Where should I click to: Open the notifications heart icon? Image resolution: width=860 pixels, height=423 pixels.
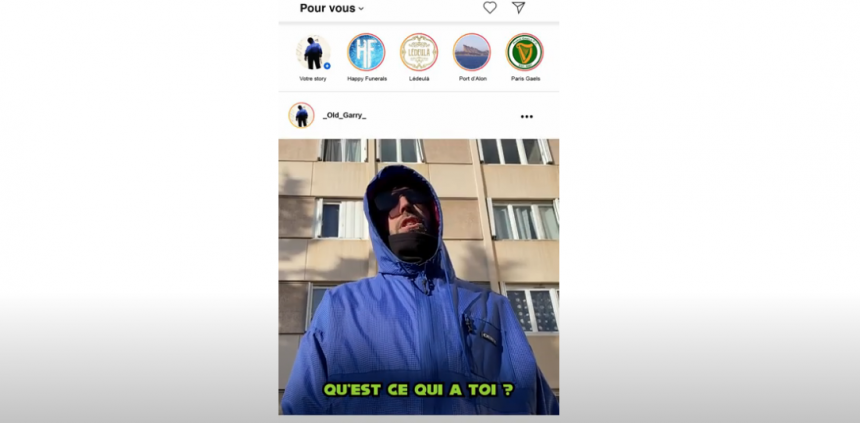click(x=490, y=8)
